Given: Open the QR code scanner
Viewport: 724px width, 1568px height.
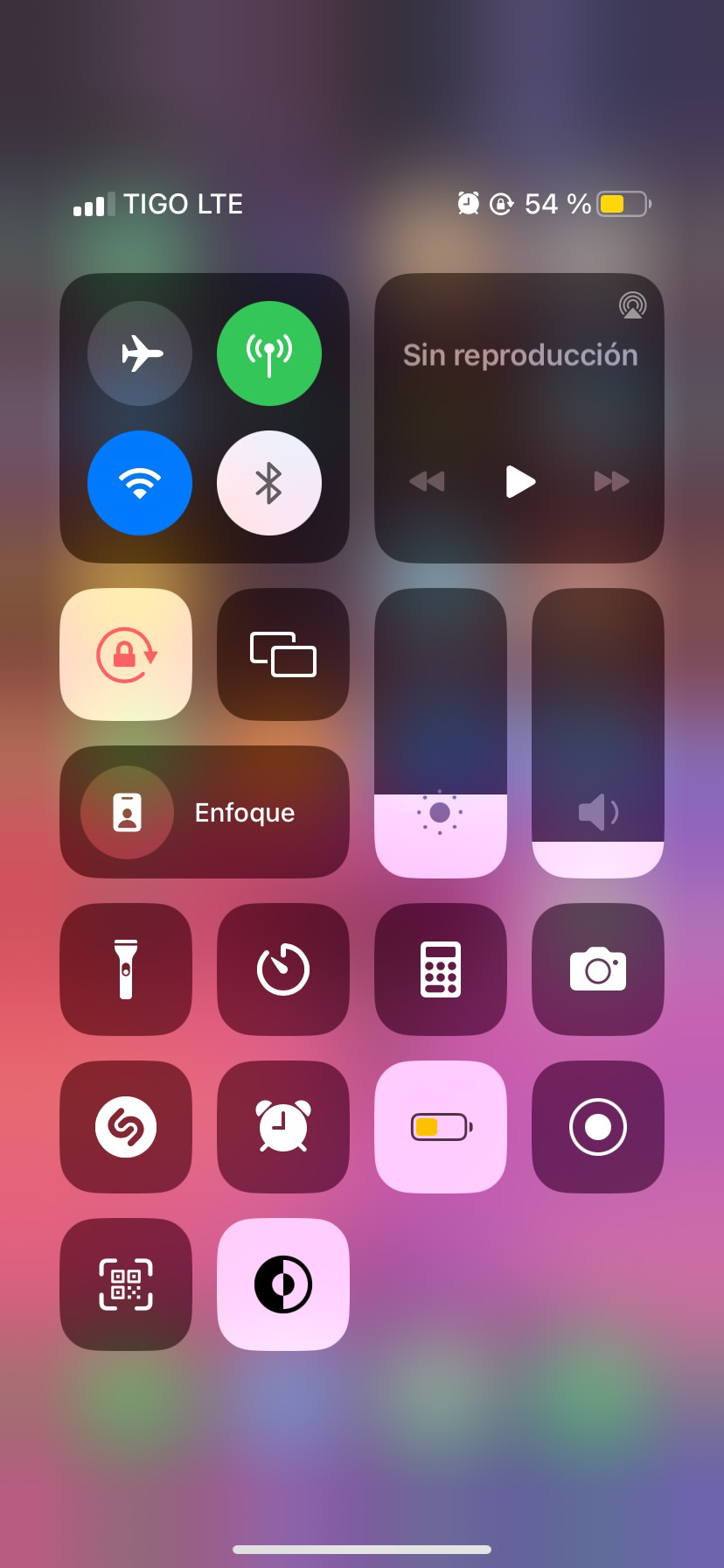Looking at the screenshot, I should [x=126, y=1284].
